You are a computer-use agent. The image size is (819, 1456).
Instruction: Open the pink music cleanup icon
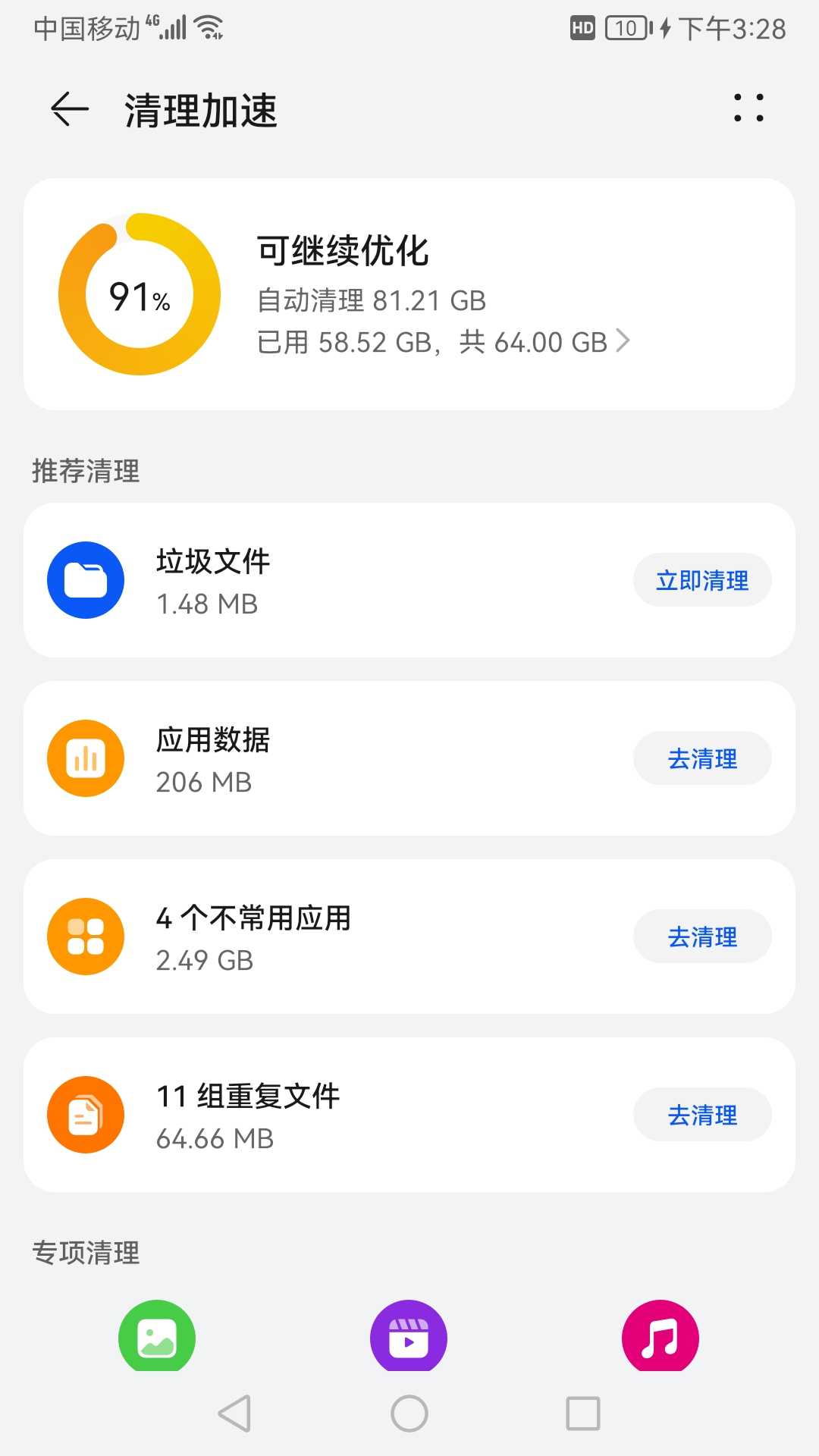(x=661, y=1336)
